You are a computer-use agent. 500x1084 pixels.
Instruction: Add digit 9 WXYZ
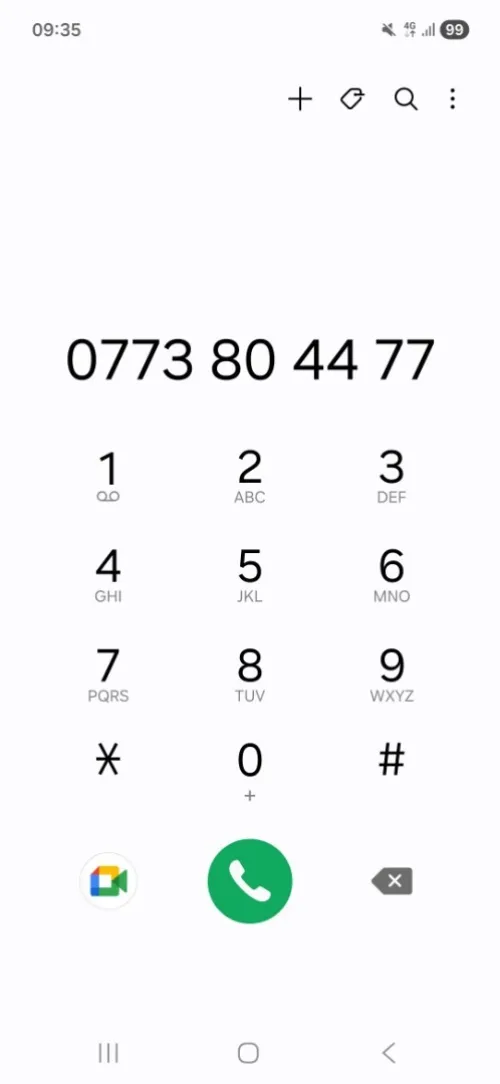(x=391, y=675)
